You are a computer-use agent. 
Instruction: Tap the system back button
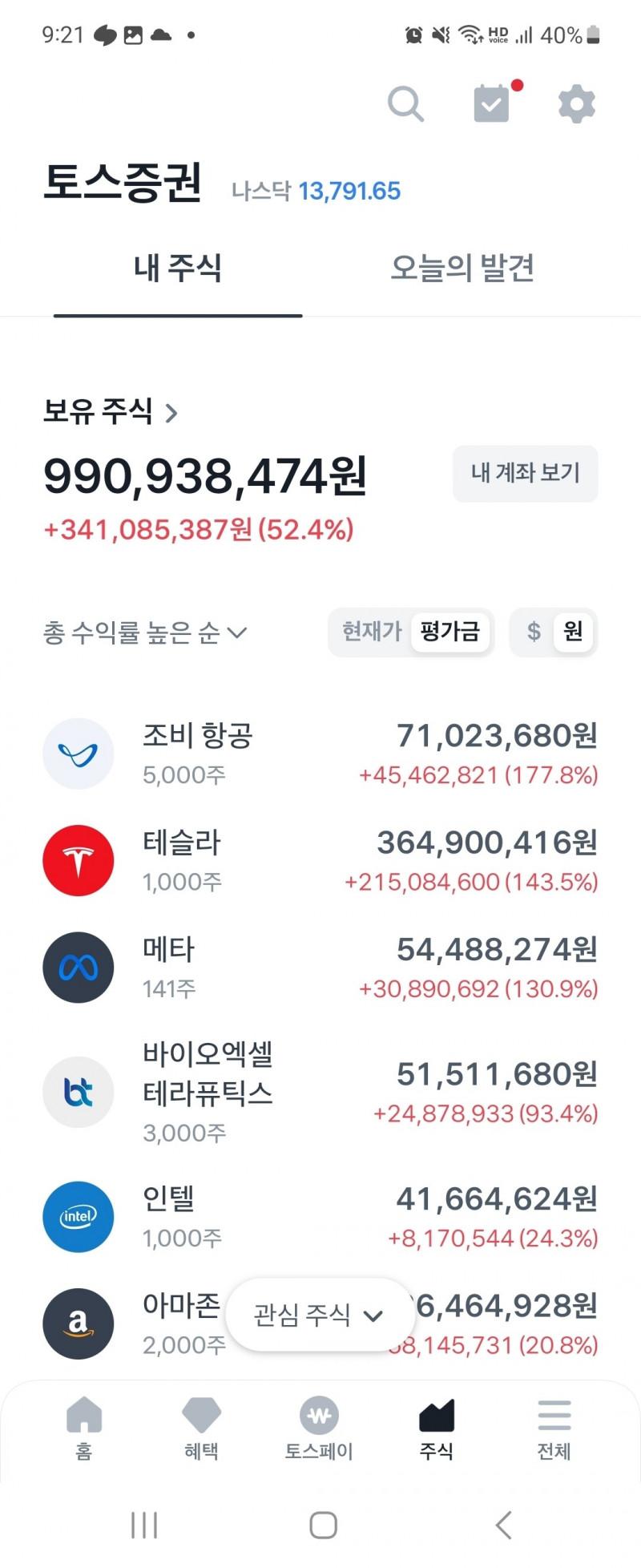pos(503,1525)
